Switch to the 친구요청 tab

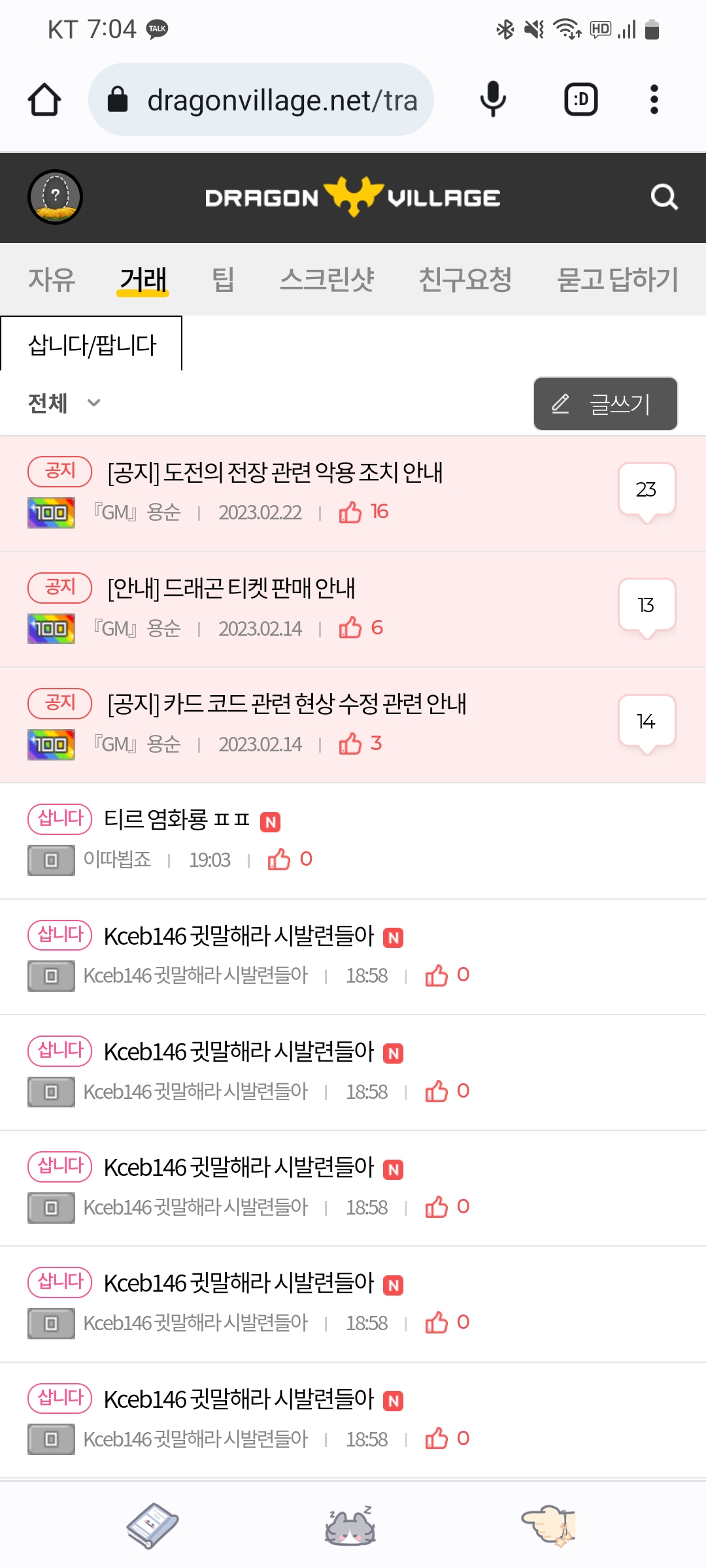465,280
